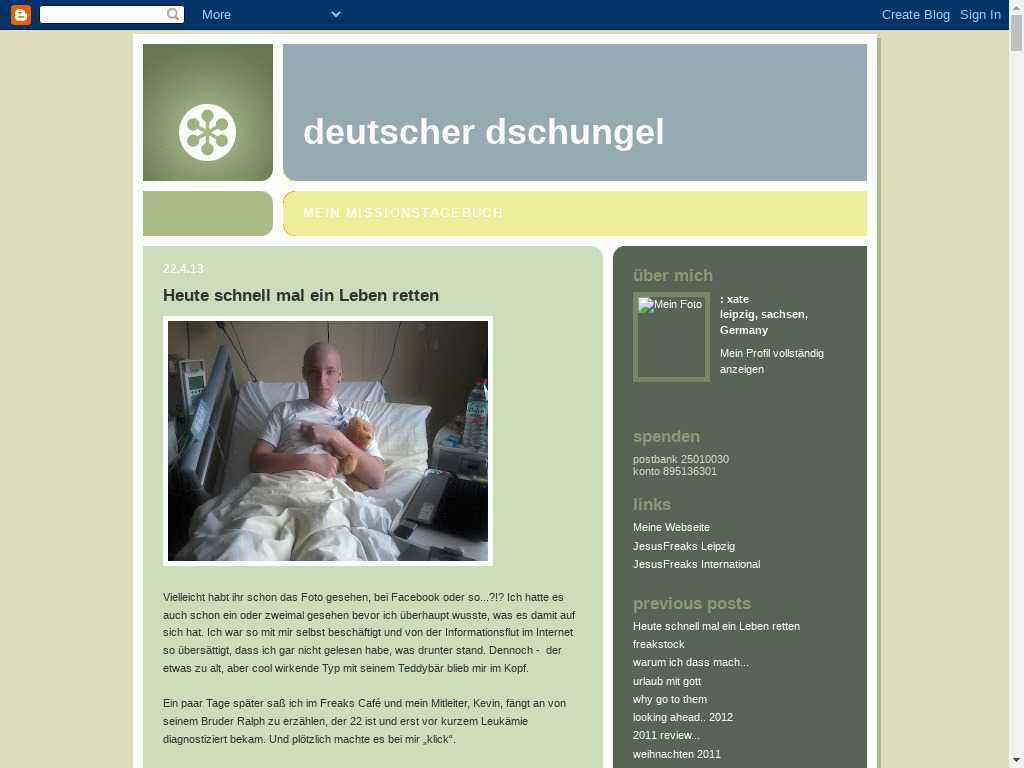Viewport: 1024px width, 768px height.
Task: Open the post Heute schnell mal ein Leben retten
Action: click(x=300, y=295)
